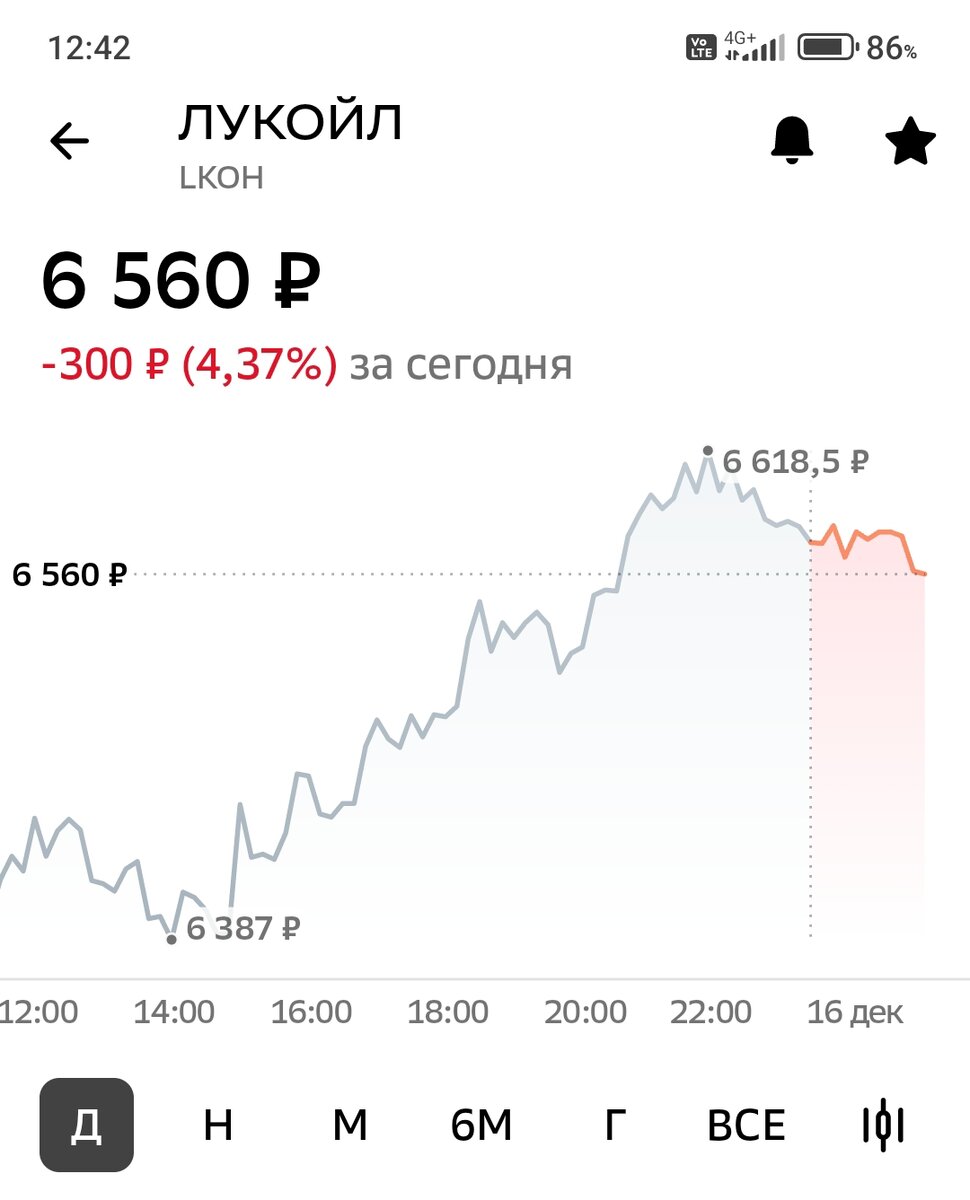Tap the bell icon to manage notifications

(x=793, y=140)
